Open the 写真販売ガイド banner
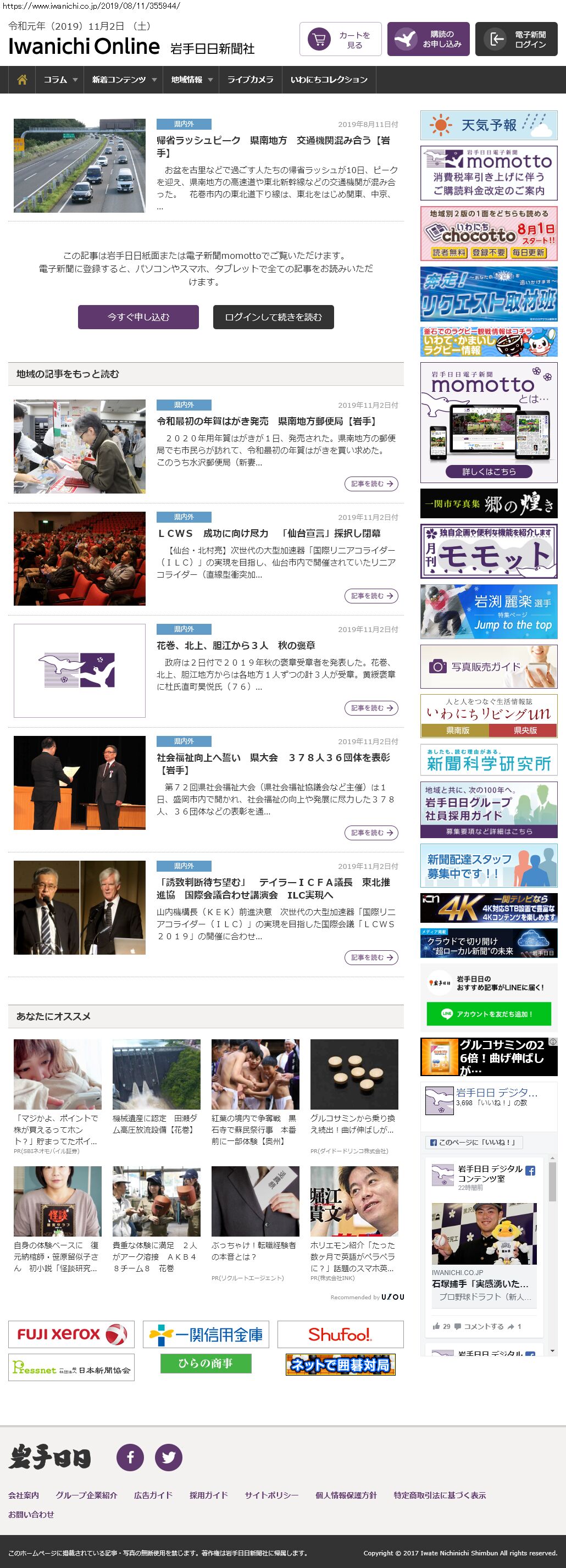Screen dimensions: 566x1568 point(489,667)
